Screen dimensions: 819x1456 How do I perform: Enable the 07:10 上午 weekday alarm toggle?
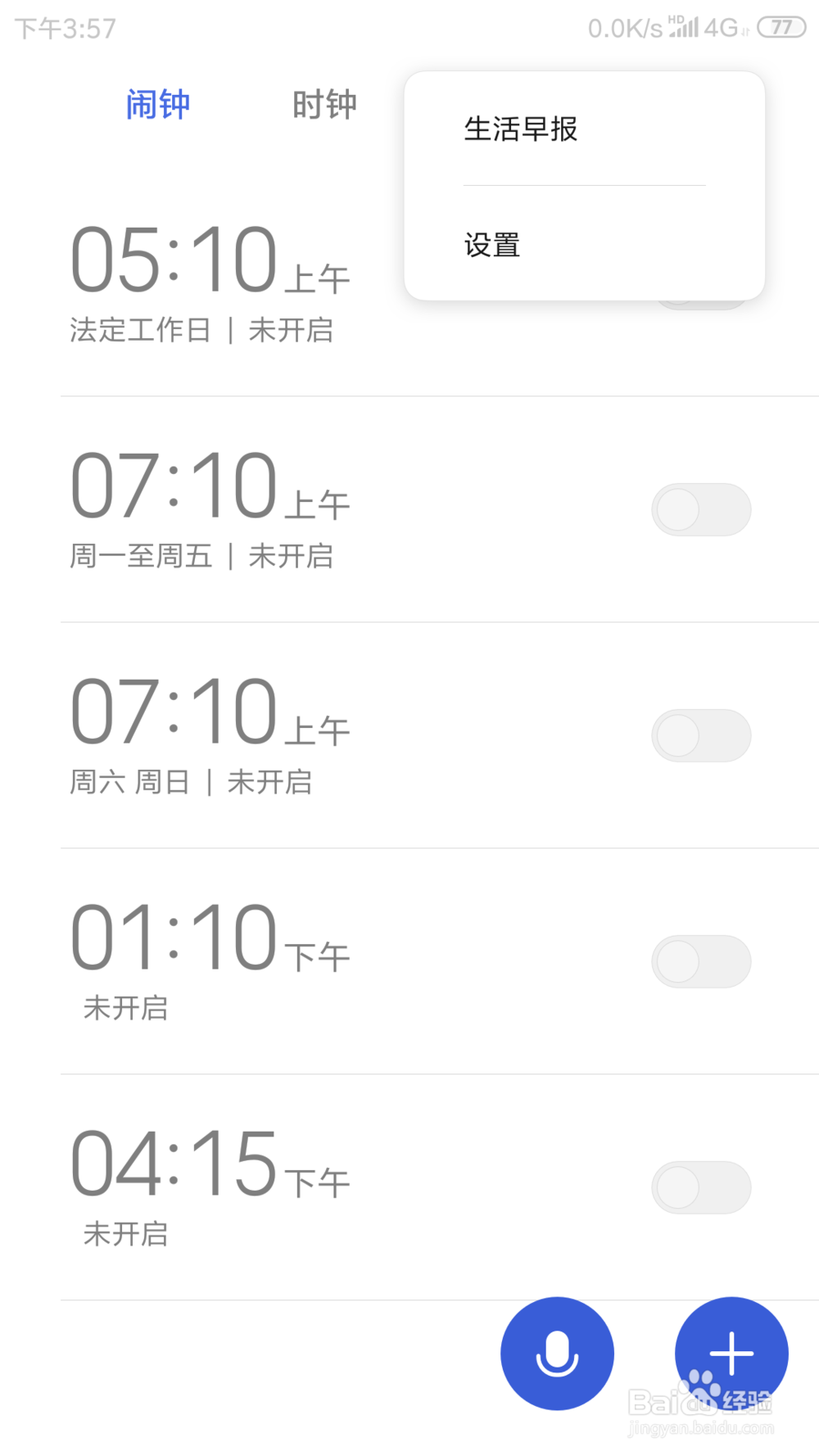(701, 509)
